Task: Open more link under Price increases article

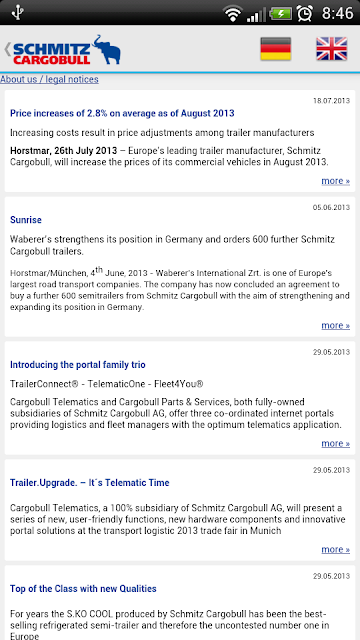Action: (x=336, y=181)
